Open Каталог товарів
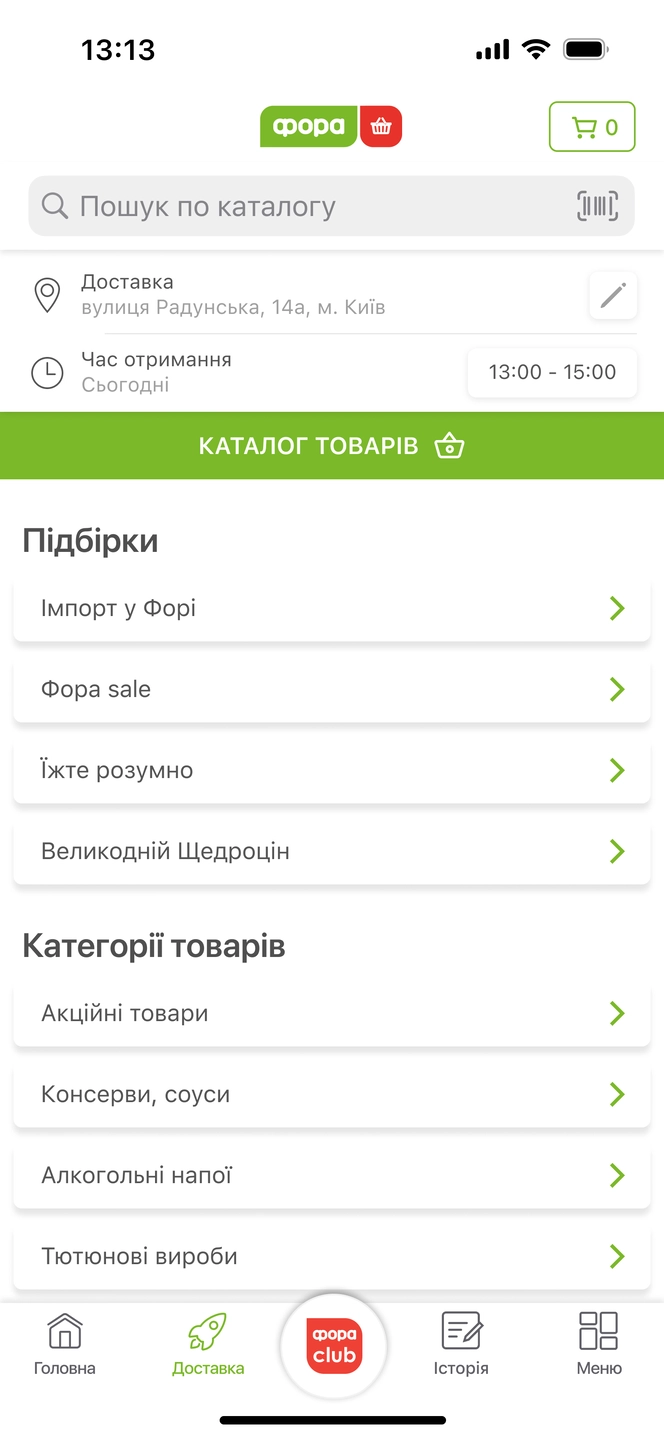The width and height of the screenshot is (664, 1438). (x=332, y=446)
